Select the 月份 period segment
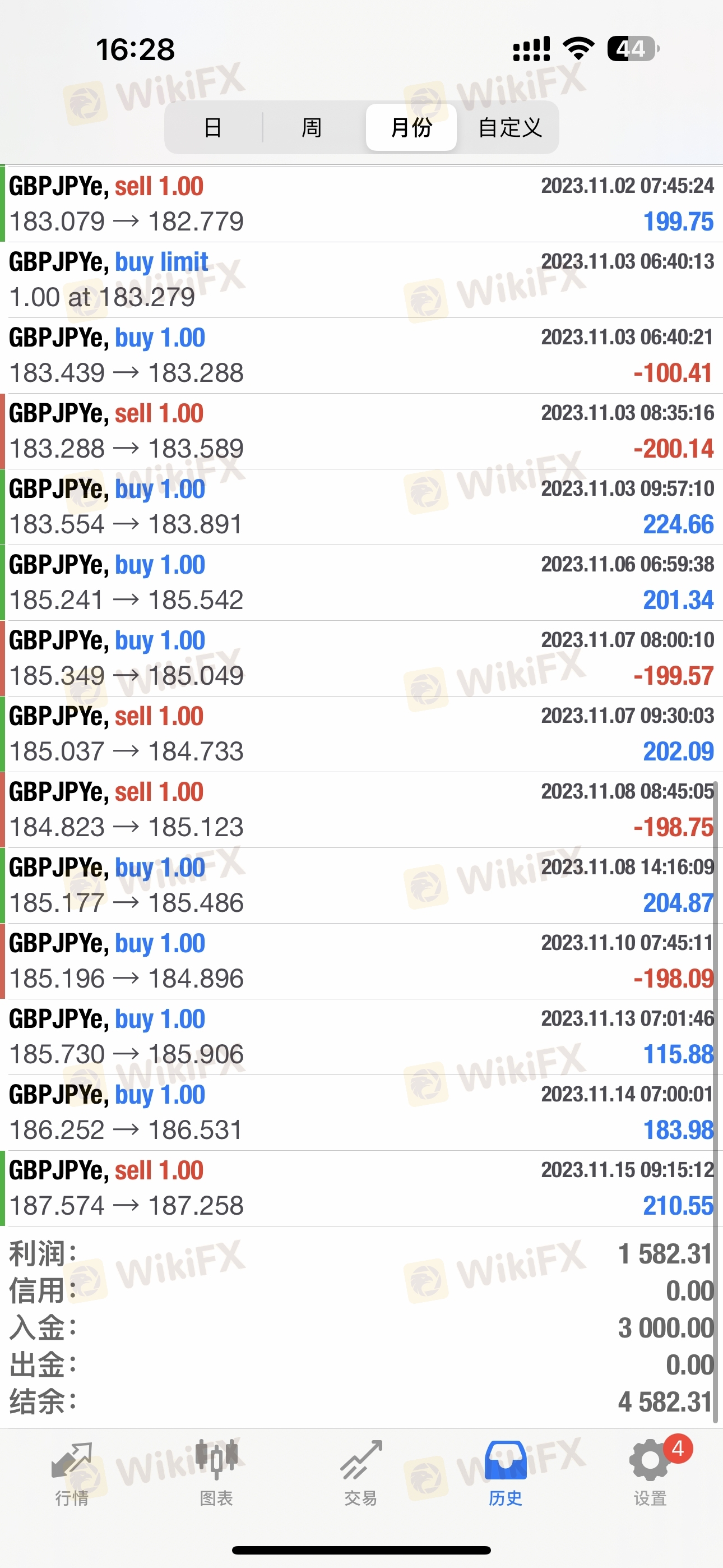Image resolution: width=723 pixels, height=1568 pixels. click(411, 127)
